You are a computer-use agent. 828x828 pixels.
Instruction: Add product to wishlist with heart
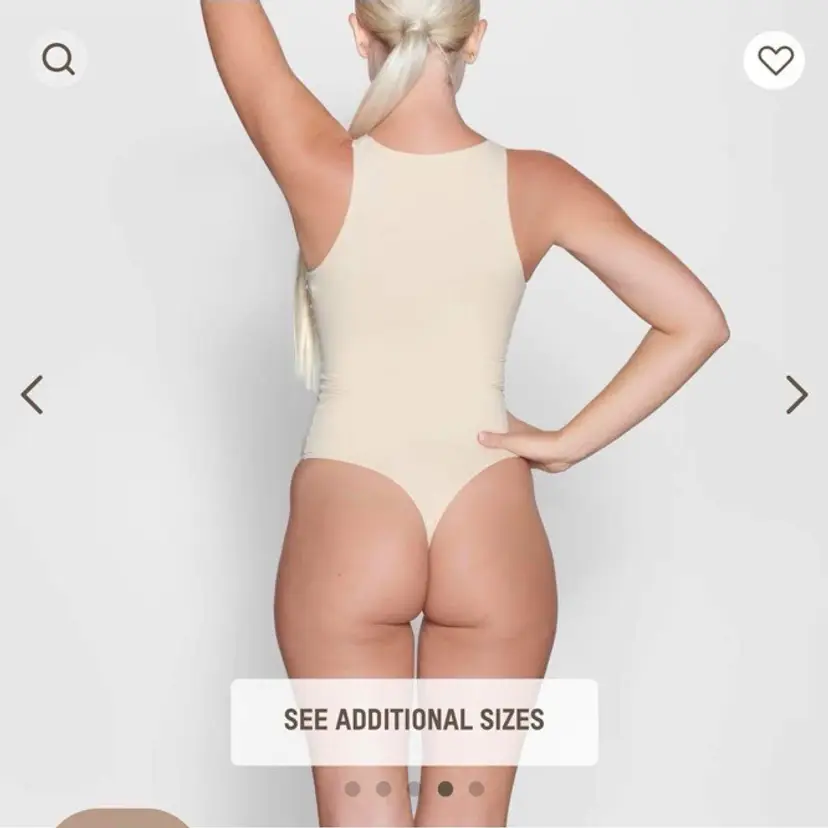pos(774,60)
